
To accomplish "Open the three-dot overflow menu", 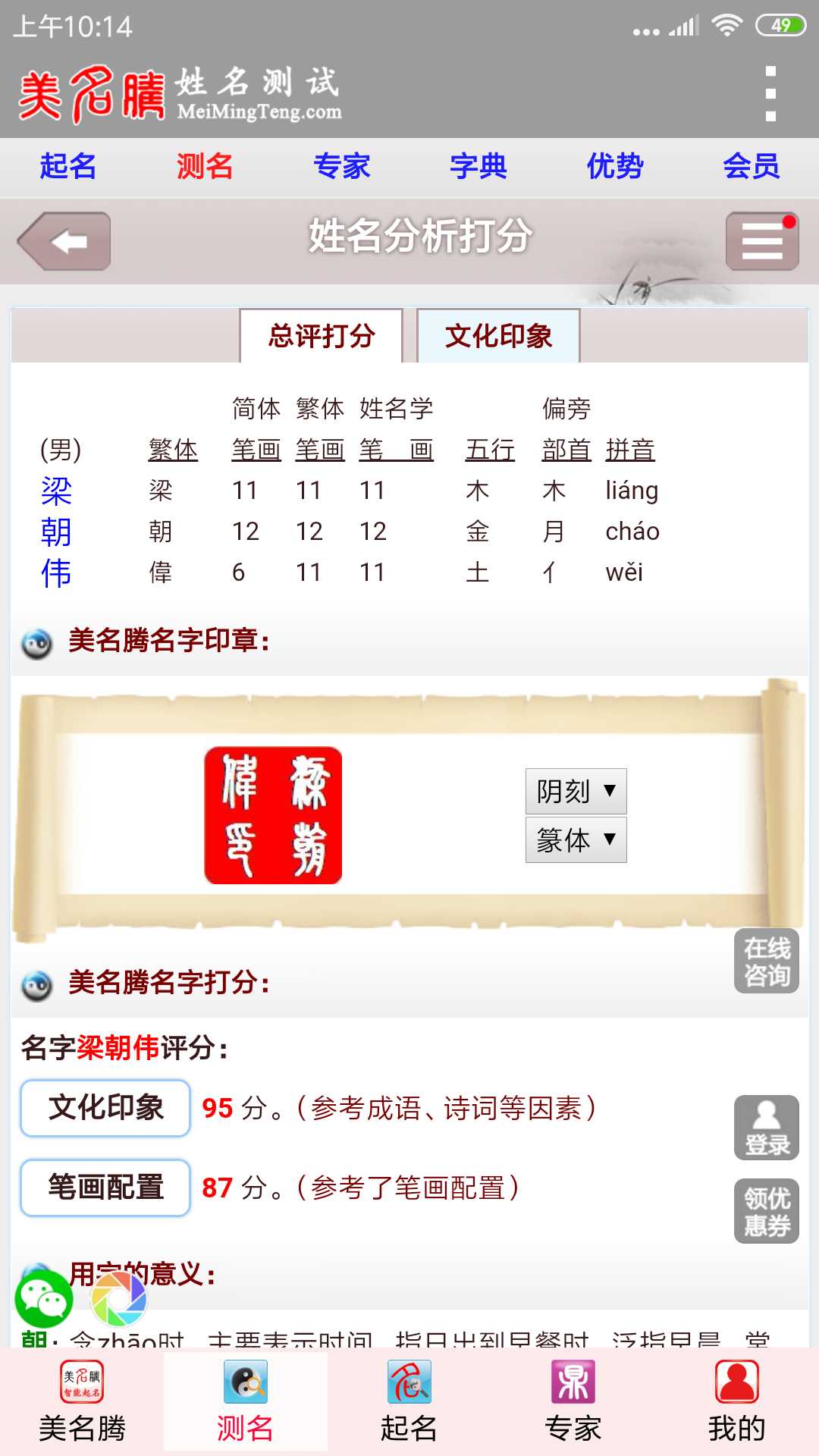I will click(770, 94).
